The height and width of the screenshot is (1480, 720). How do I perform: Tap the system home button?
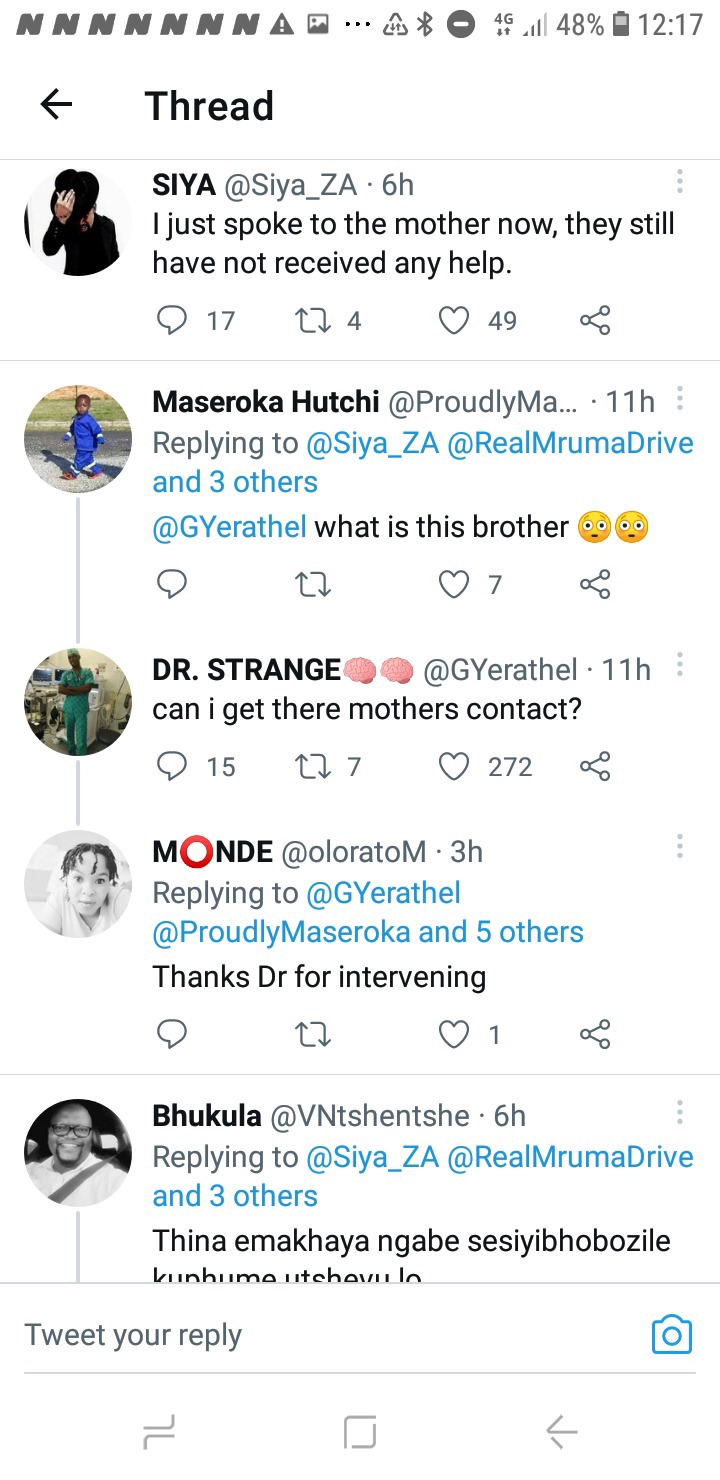(x=360, y=1433)
